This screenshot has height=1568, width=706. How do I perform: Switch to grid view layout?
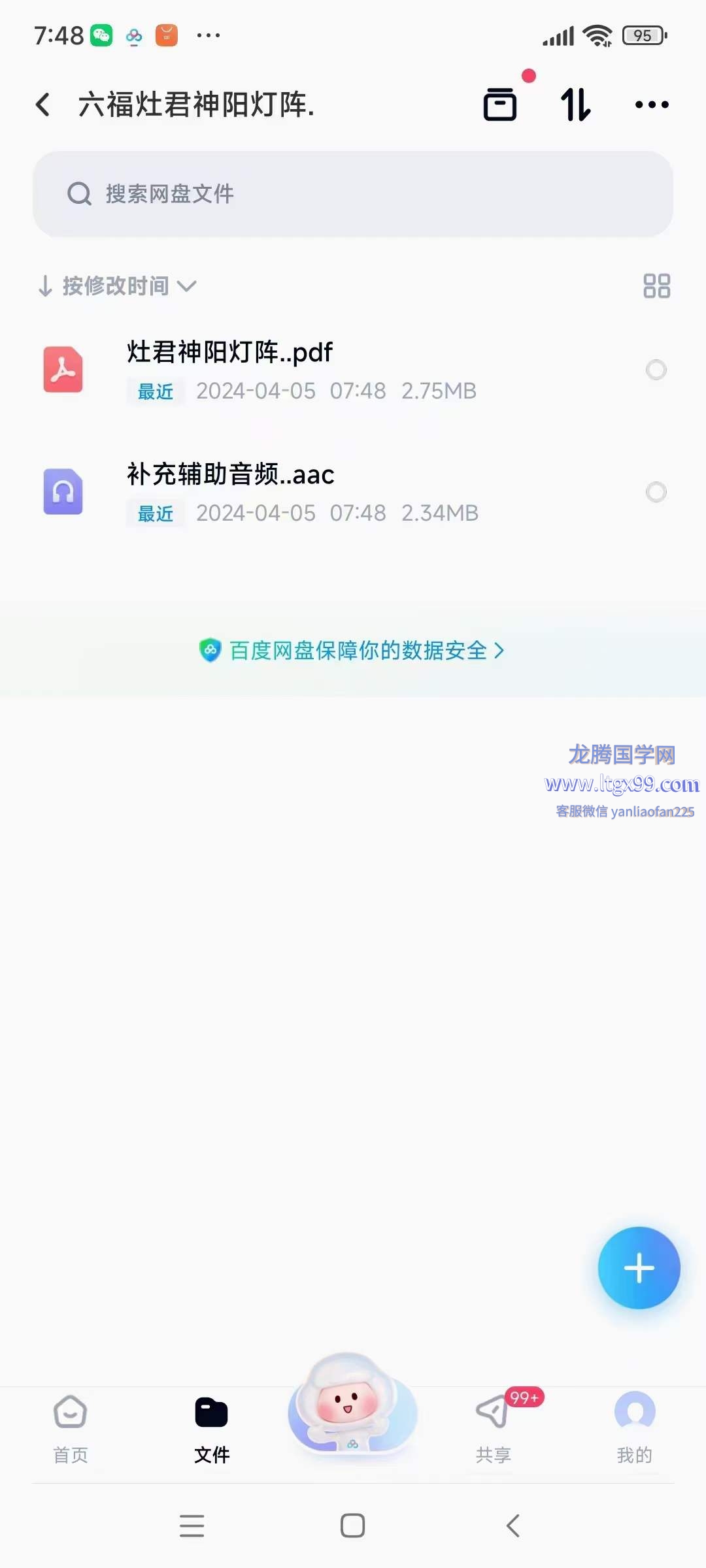(x=656, y=286)
